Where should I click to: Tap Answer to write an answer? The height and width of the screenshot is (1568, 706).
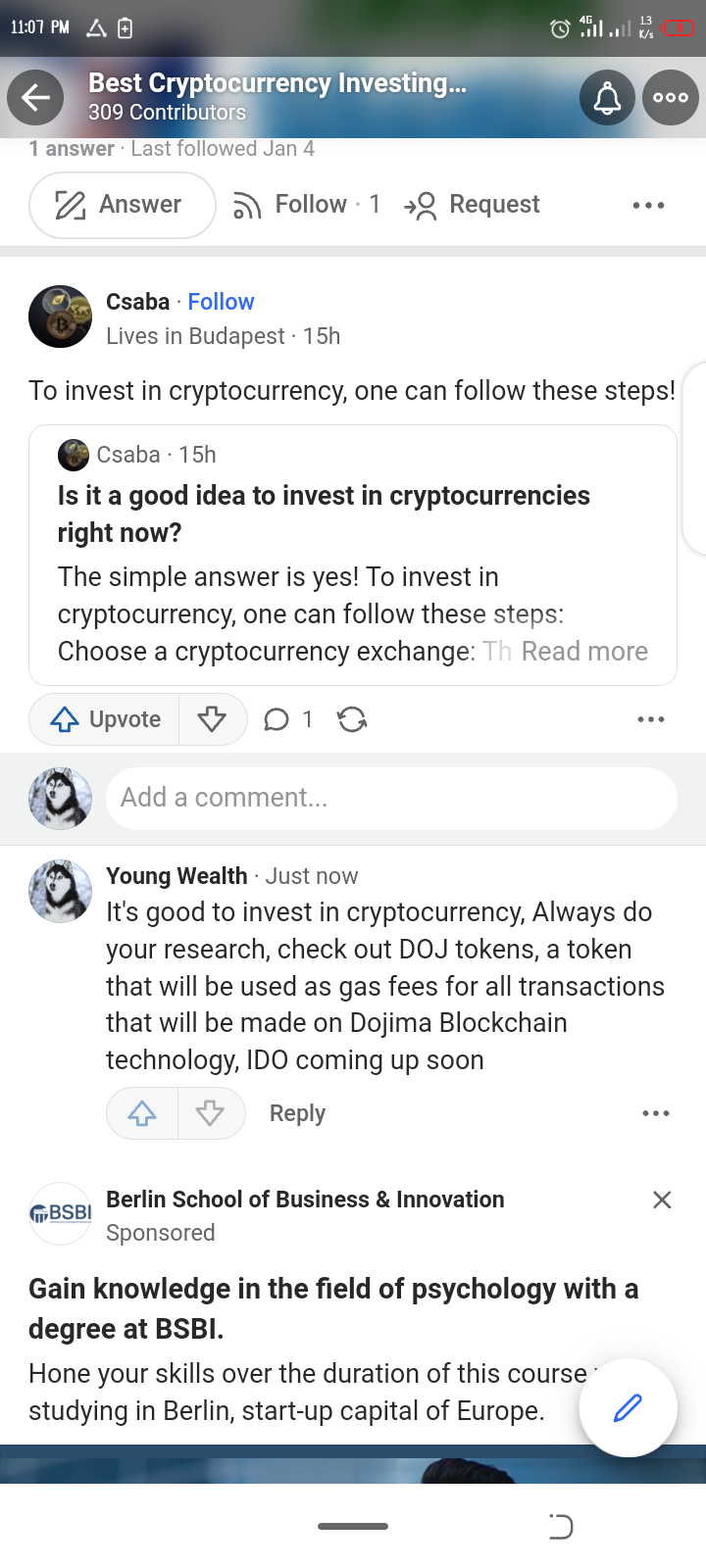point(122,205)
